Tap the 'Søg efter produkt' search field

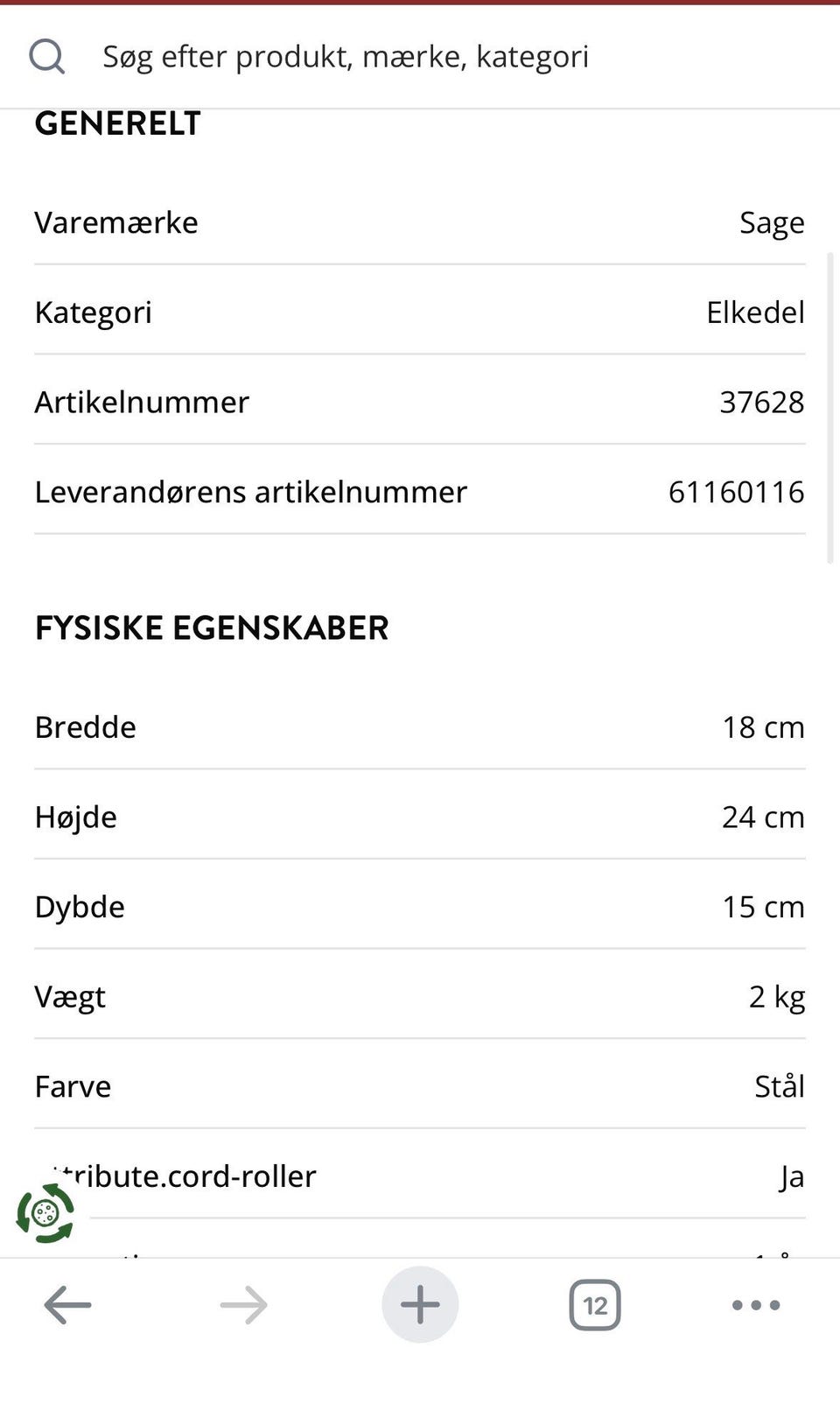tap(346, 56)
